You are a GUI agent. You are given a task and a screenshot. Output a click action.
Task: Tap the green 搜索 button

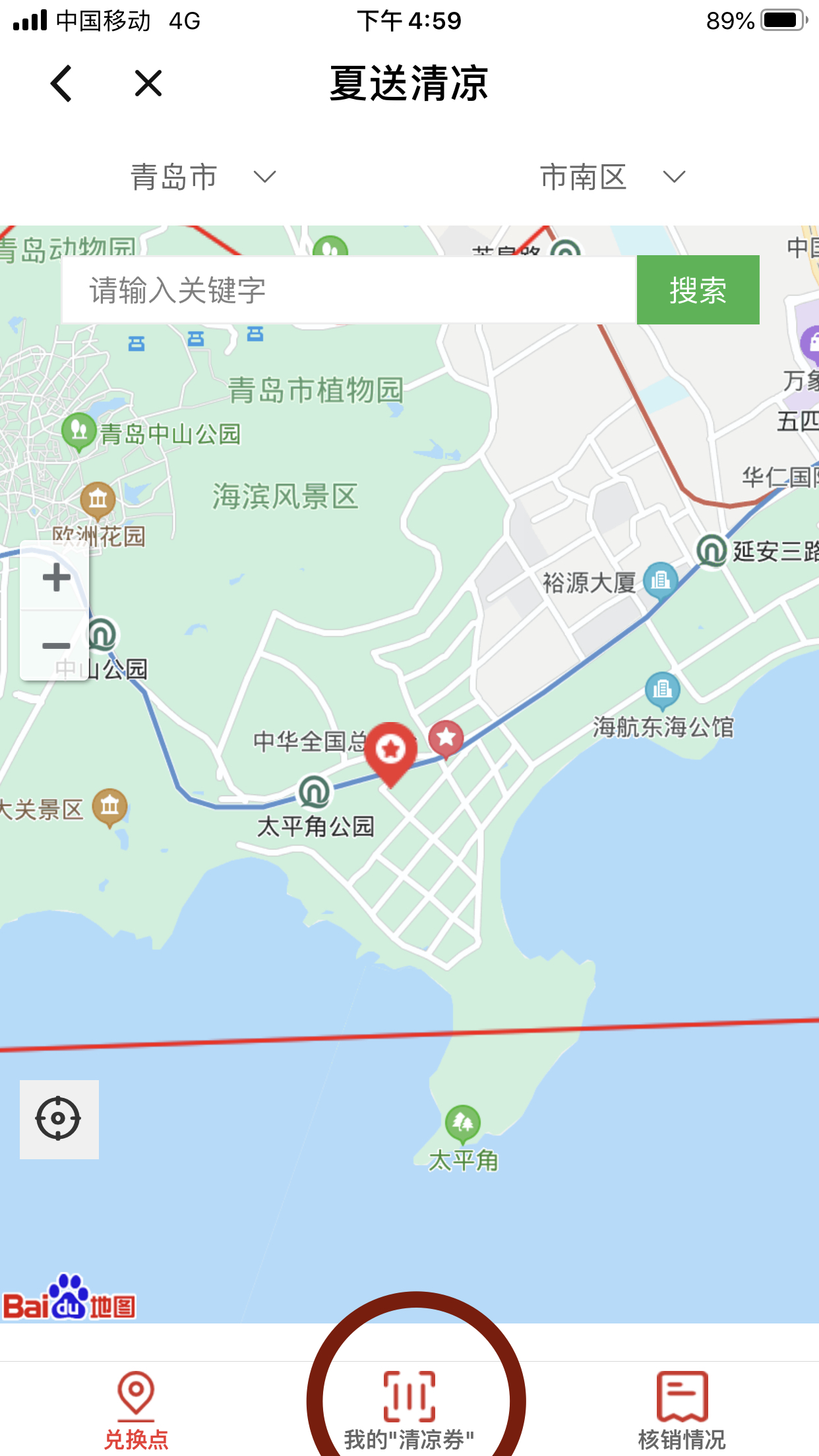click(x=698, y=290)
